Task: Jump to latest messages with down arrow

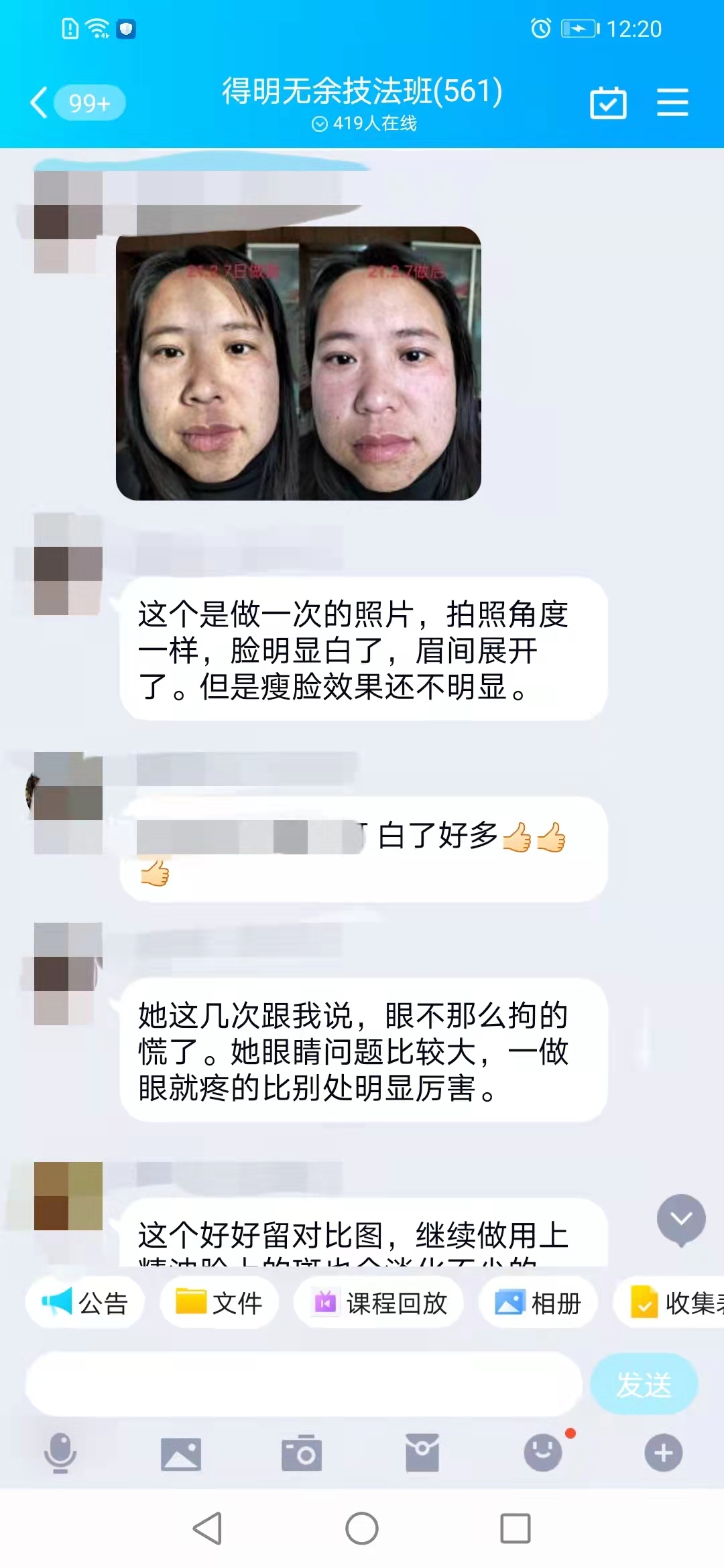Action: (681, 1220)
